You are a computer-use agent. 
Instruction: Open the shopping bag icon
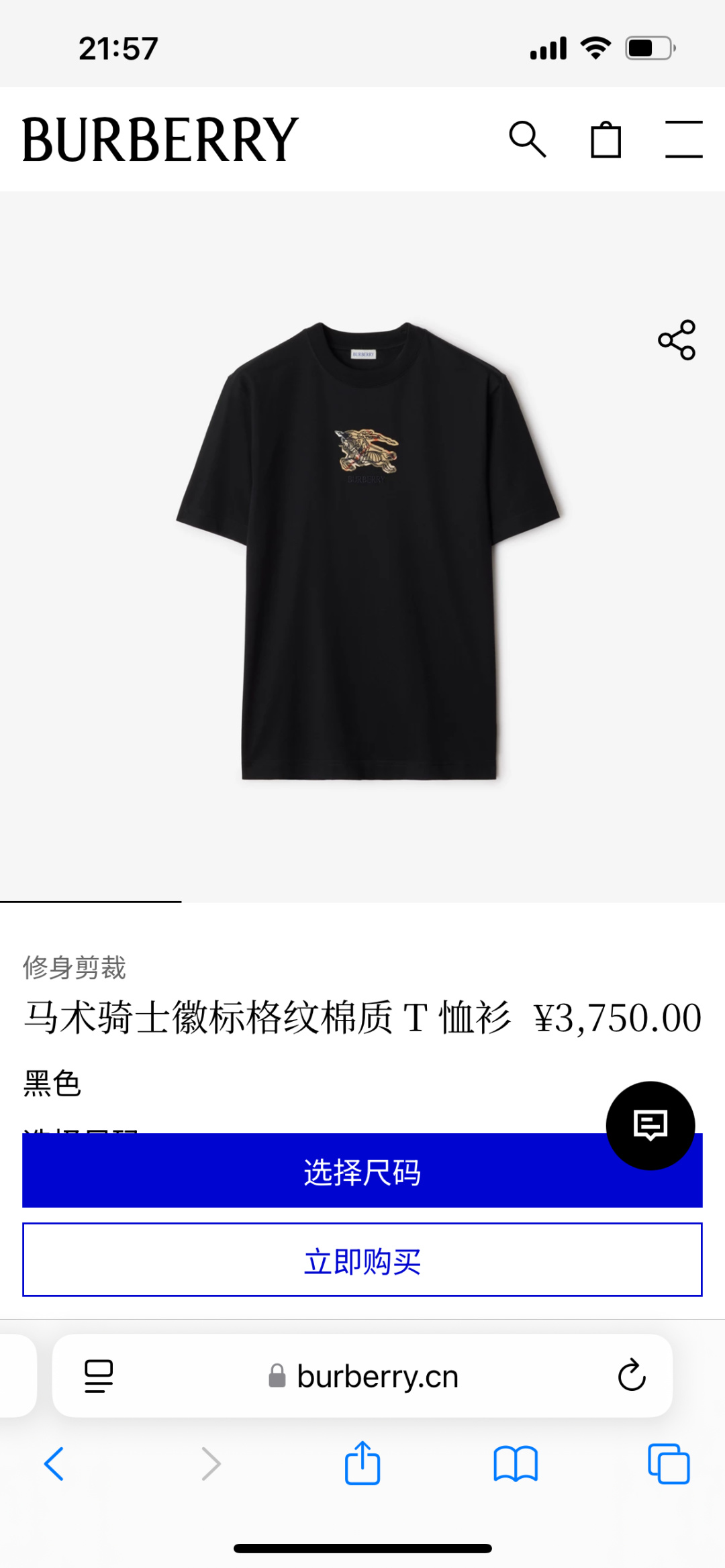point(606,140)
